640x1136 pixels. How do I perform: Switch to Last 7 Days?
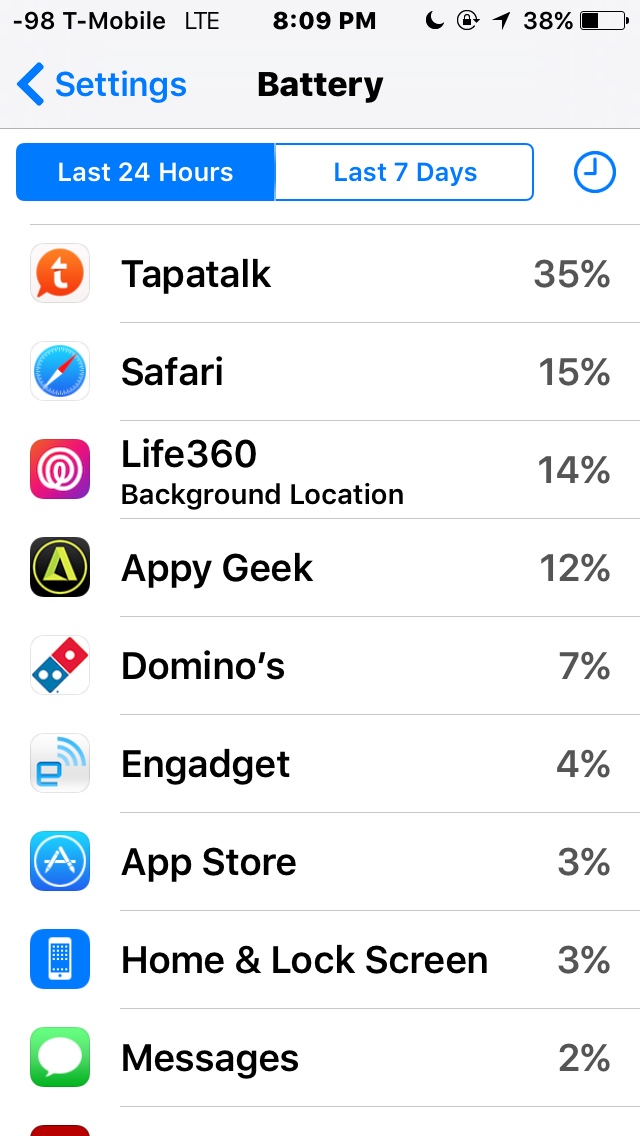(x=404, y=172)
